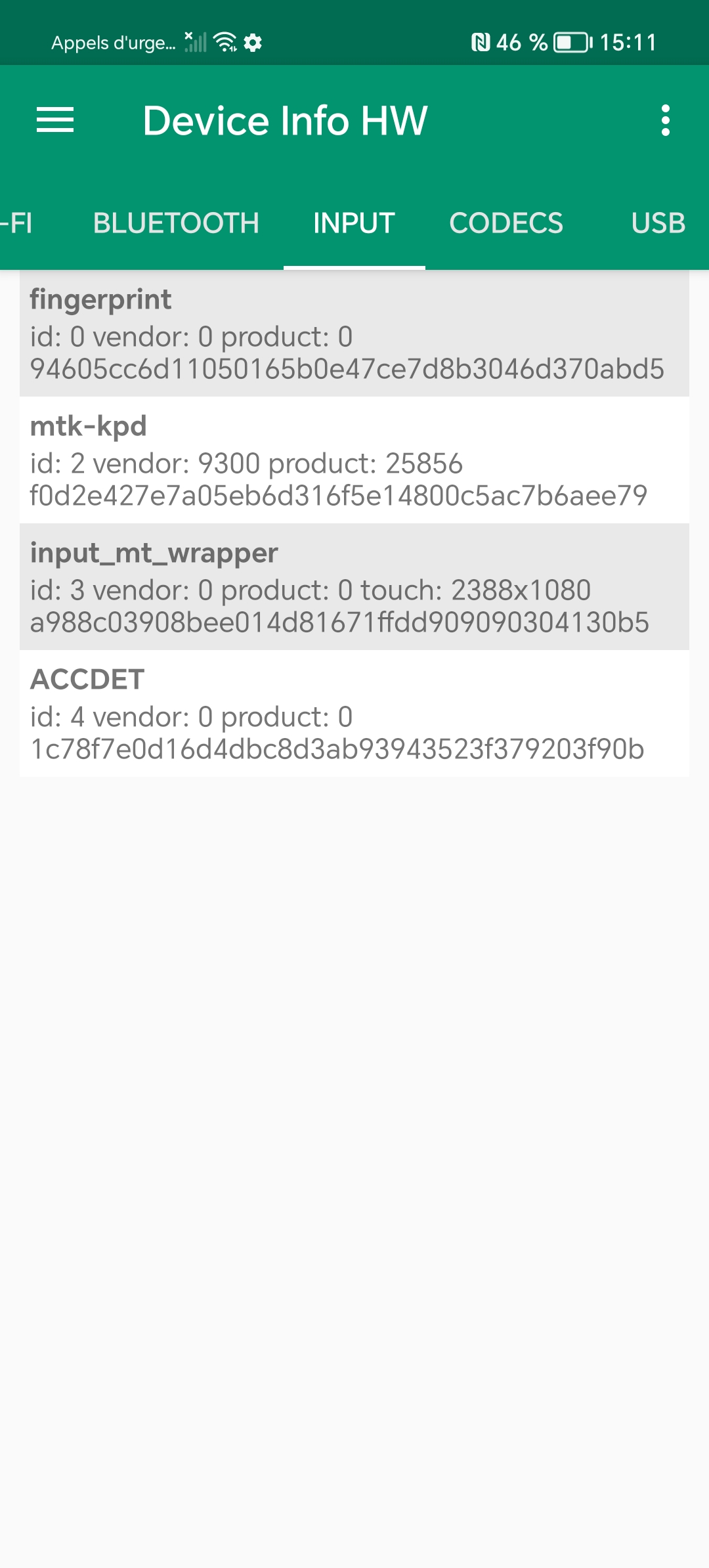Switch to the partly visible Wi-Fi tab
The width and height of the screenshot is (709, 1568).
(x=17, y=223)
